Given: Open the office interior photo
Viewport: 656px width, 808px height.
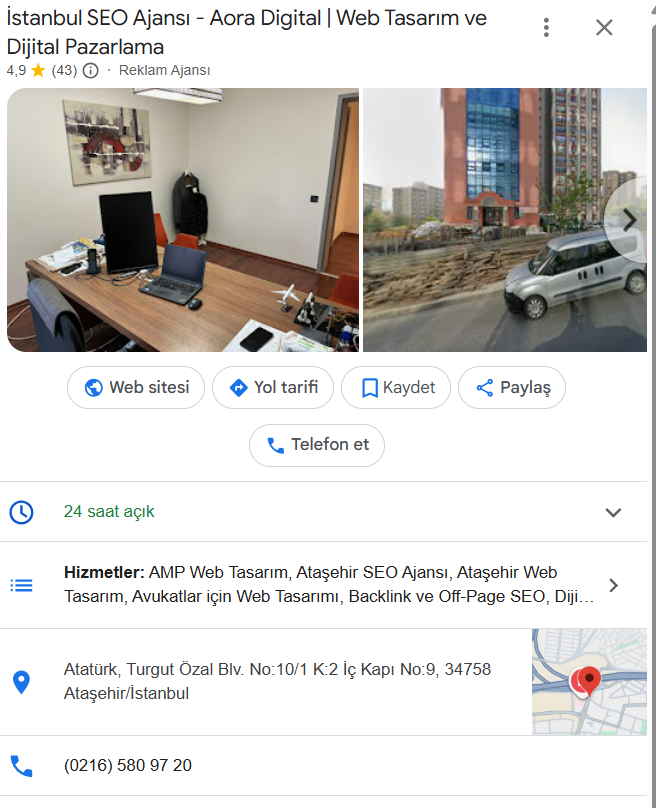Looking at the screenshot, I should 182,220.
